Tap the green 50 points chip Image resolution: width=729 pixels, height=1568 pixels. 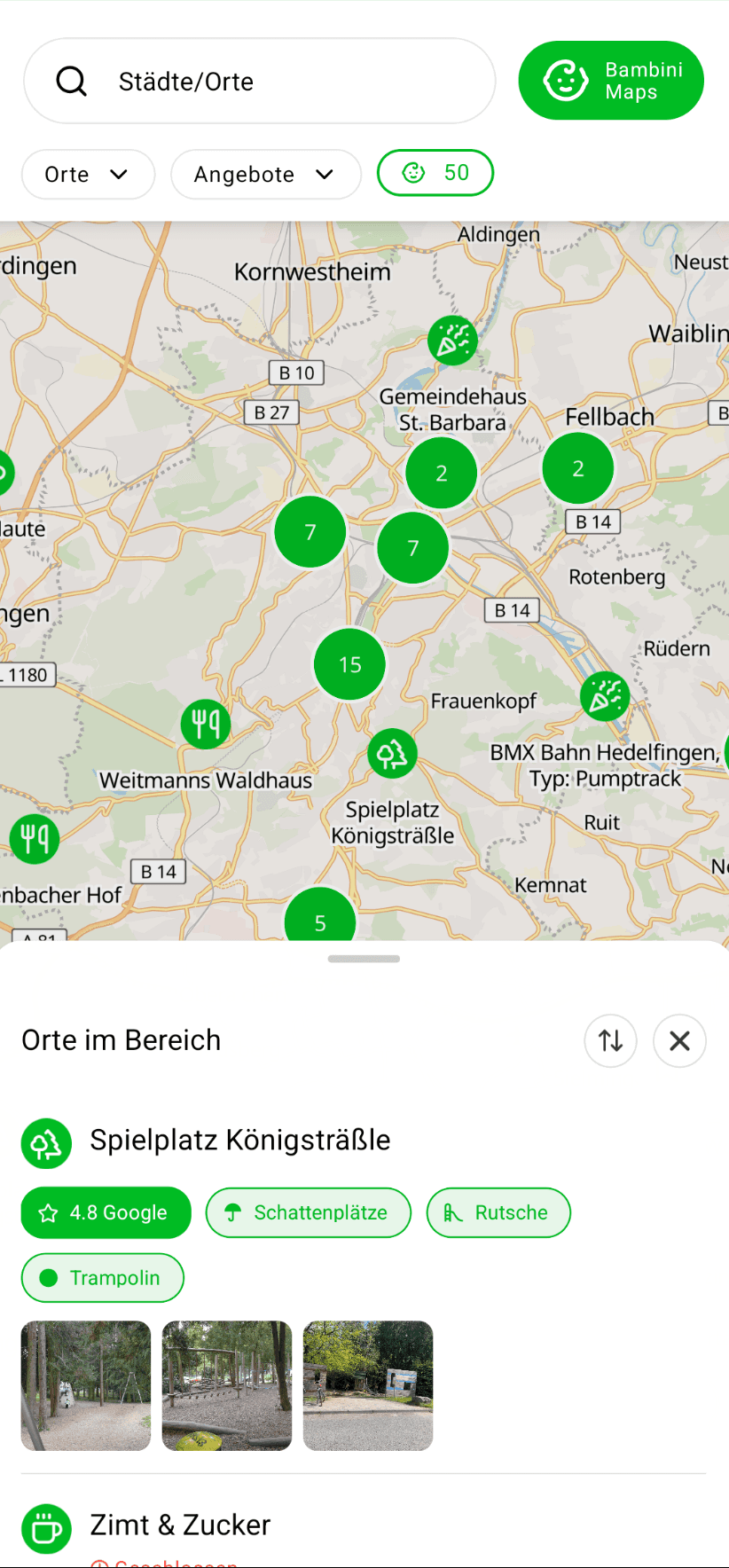[435, 173]
